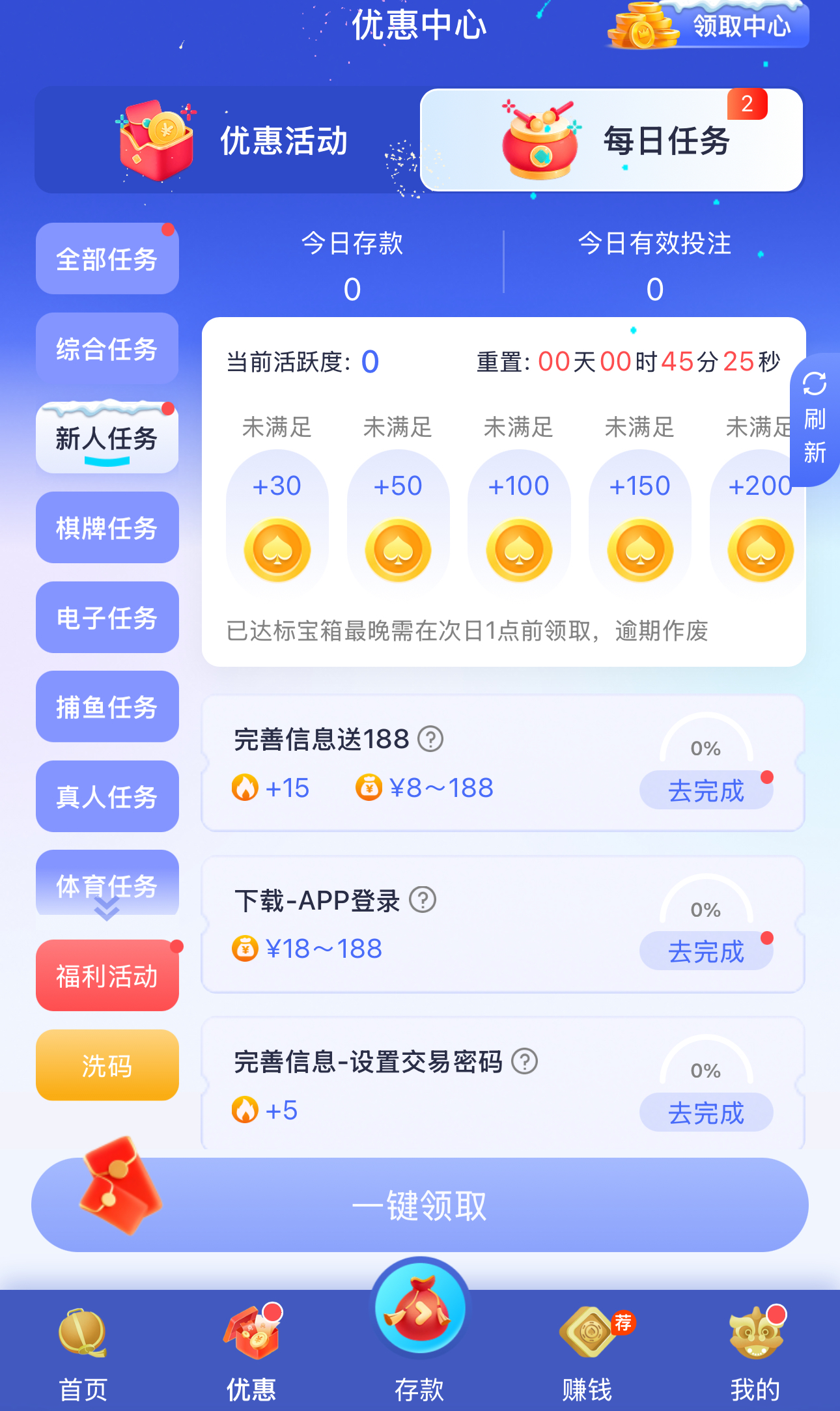The height and width of the screenshot is (1411, 840).
Task: Open 福利活动 section
Action: (107, 975)
